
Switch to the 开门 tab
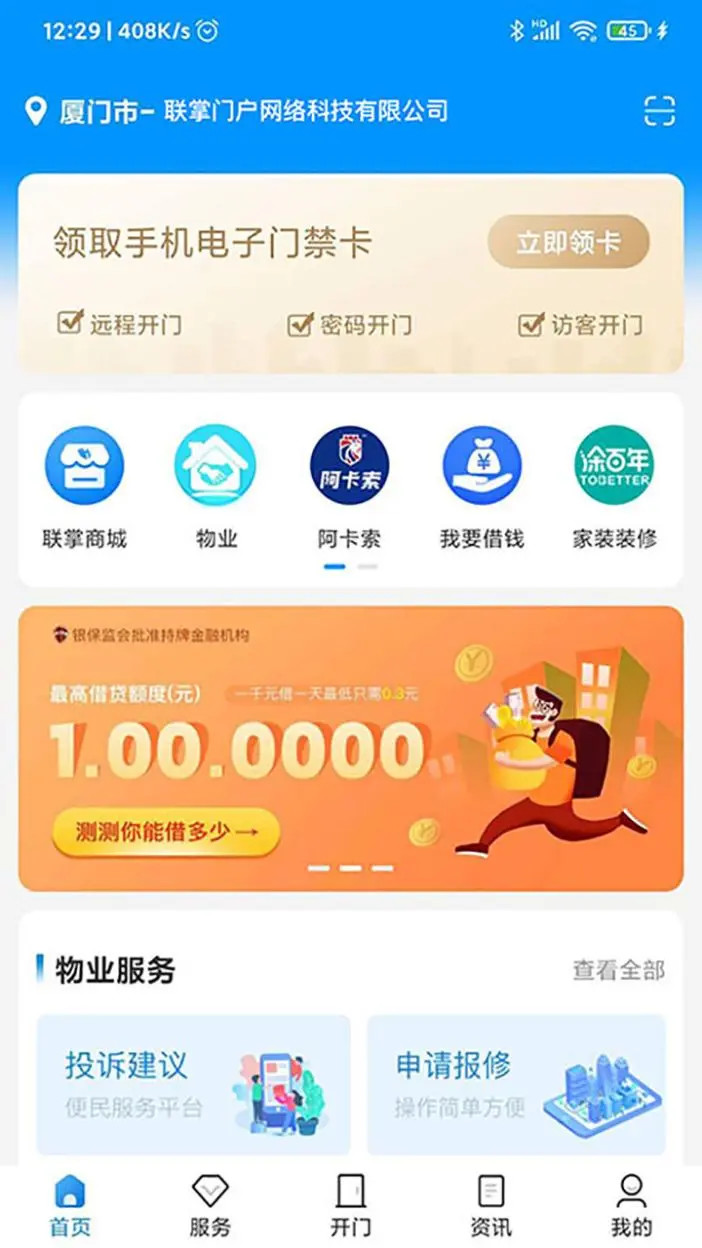[350, 1205]
